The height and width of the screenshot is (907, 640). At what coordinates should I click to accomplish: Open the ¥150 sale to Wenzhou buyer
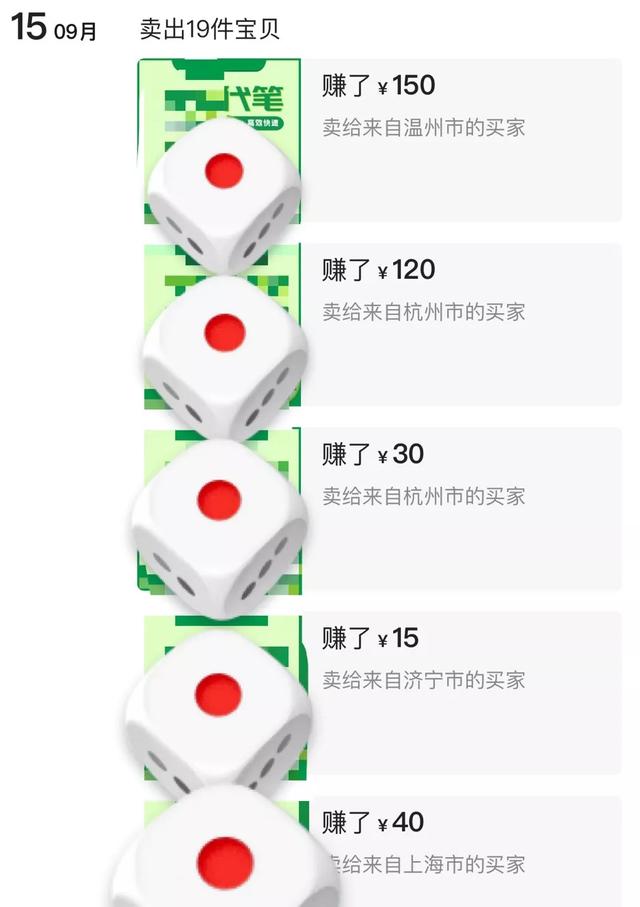click(x=460, y=140)
